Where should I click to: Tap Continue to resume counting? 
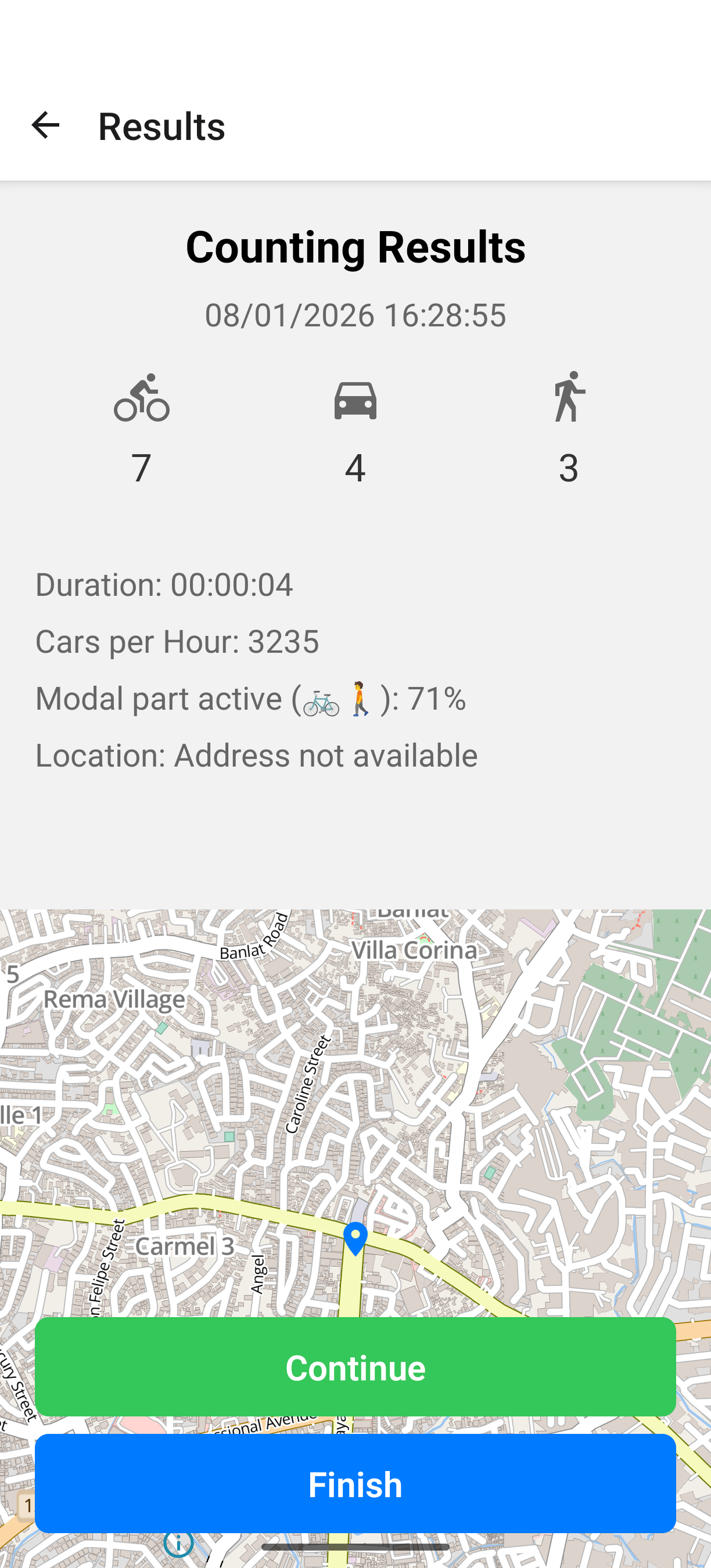tap(355, 1366)
